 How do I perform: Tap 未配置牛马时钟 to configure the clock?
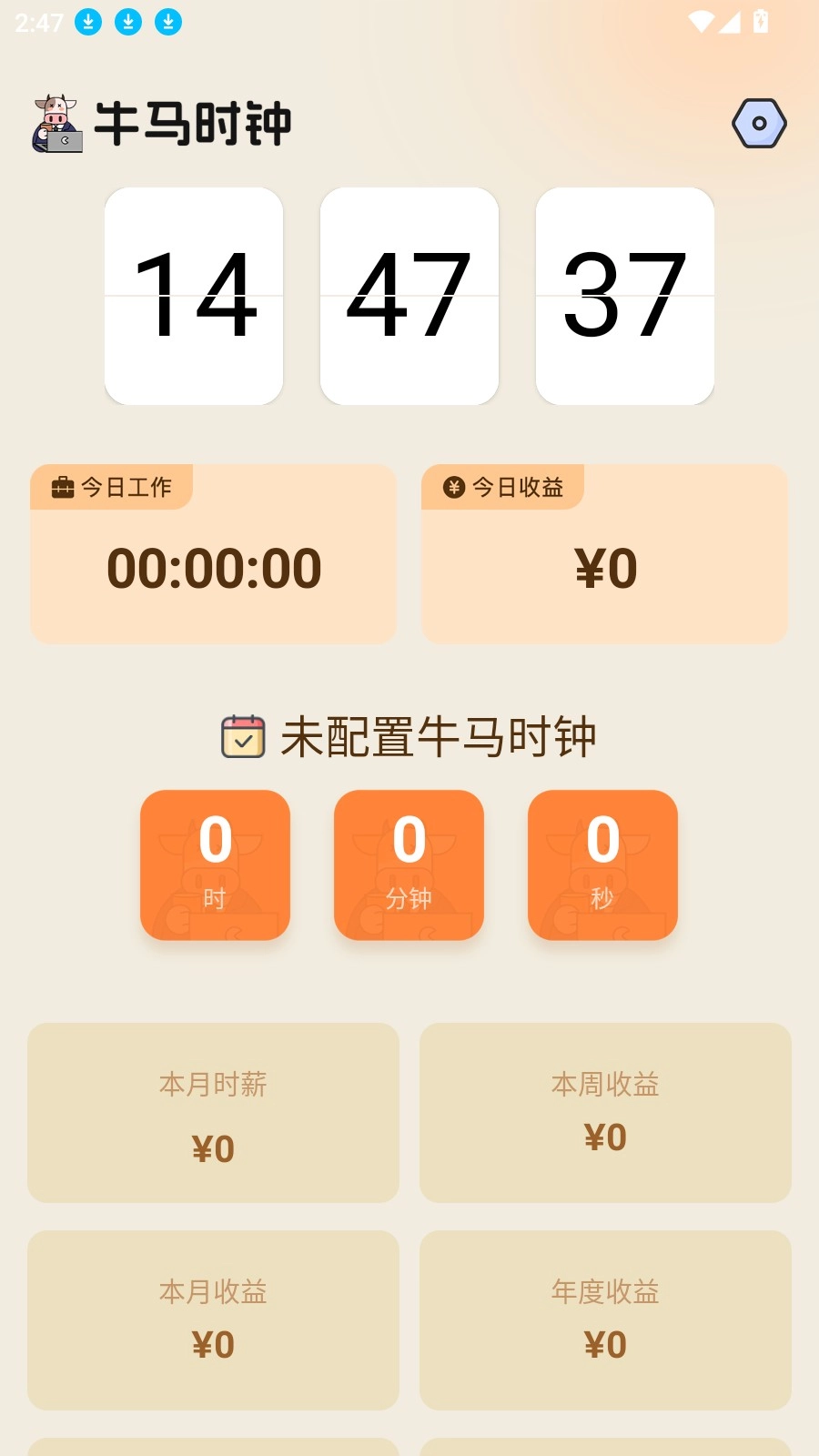point(409,737)
